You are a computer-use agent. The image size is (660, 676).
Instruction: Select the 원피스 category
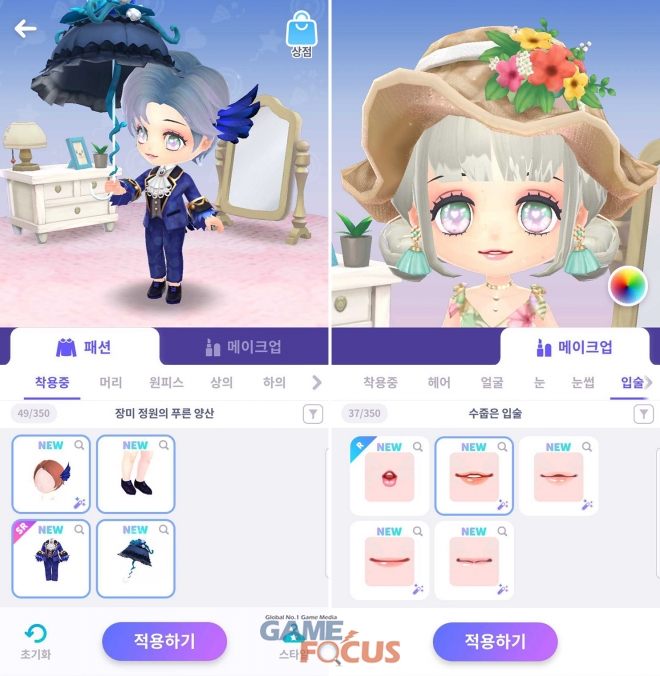[165, 382]
